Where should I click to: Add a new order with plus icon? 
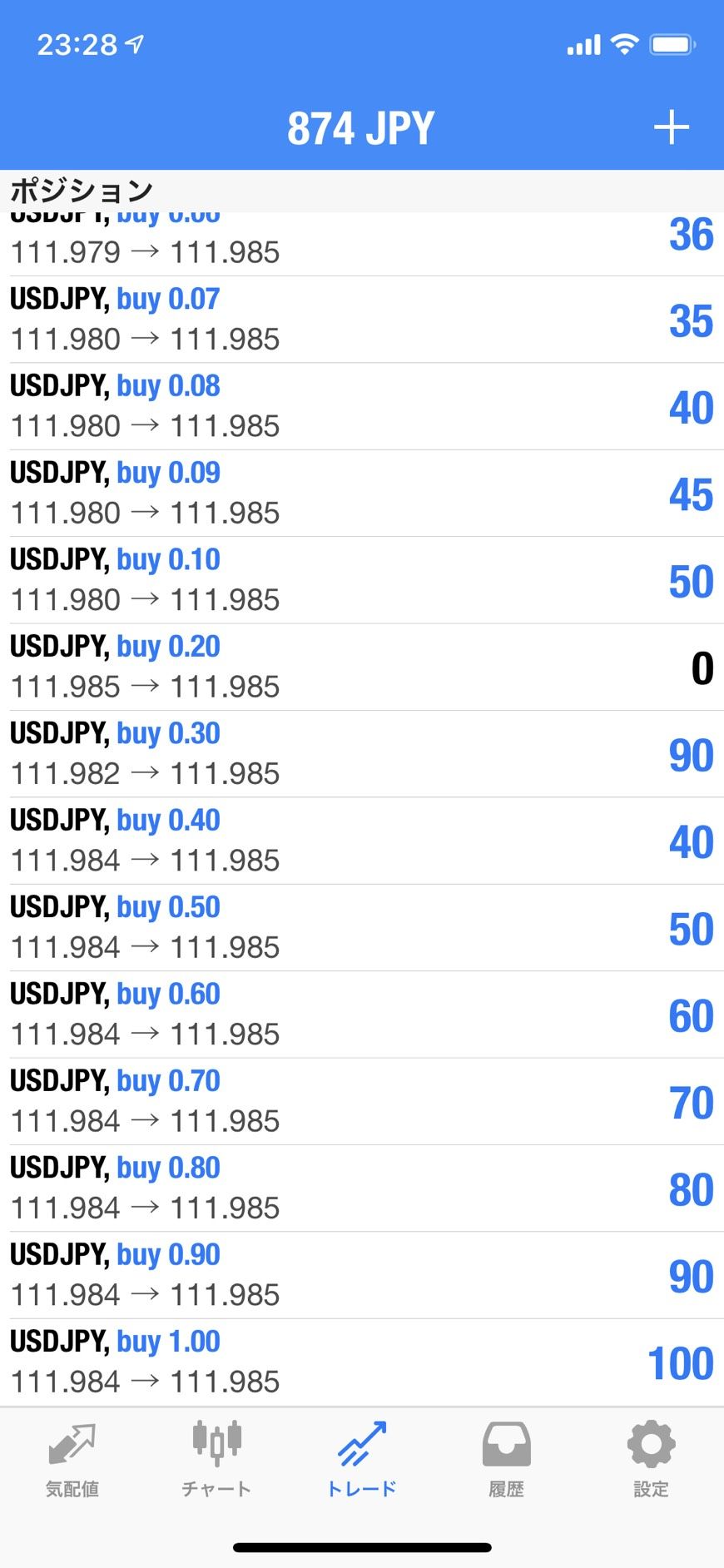(671, 127)
